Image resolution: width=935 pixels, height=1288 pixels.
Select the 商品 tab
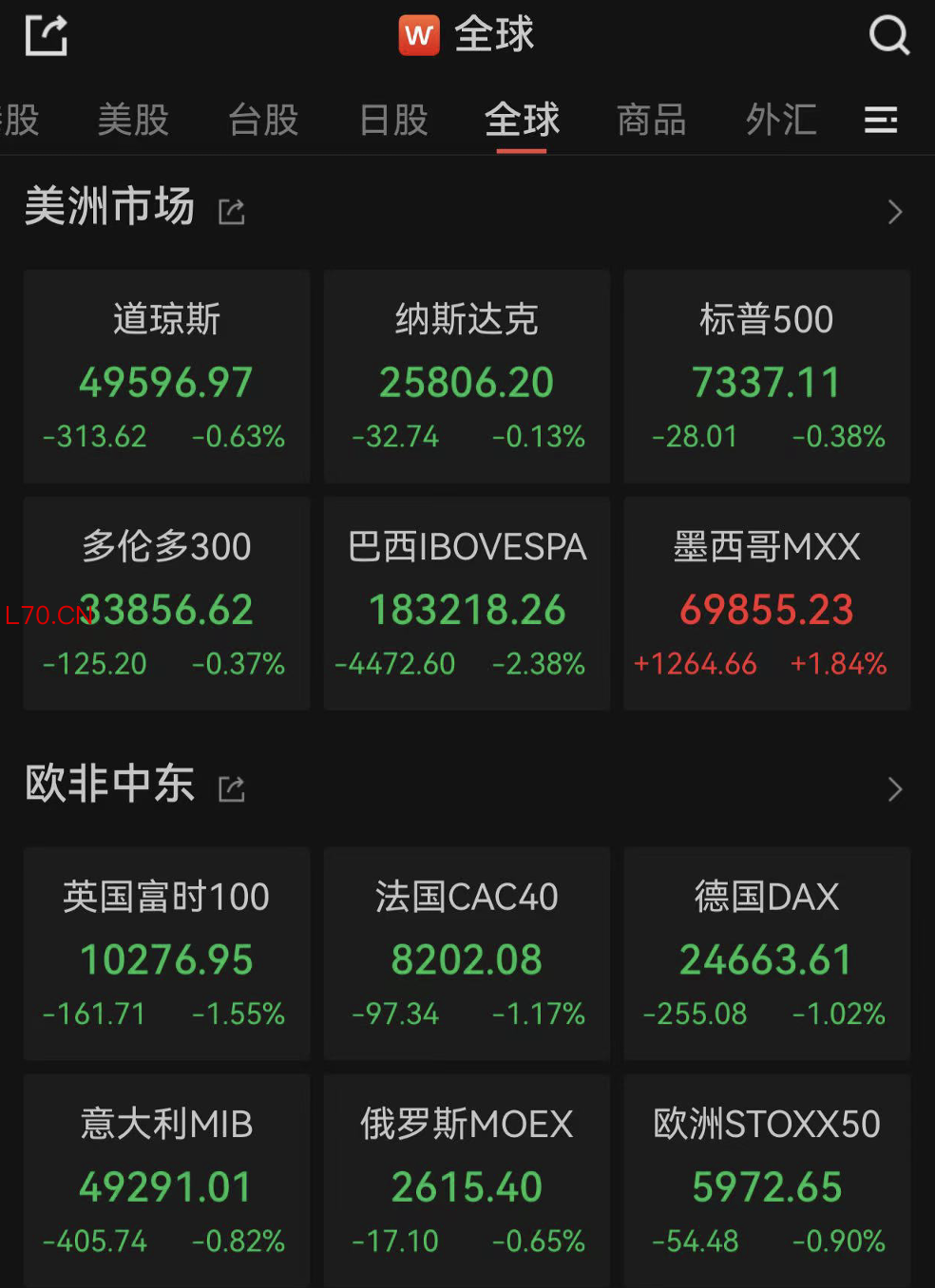pyautogui.click(x=652, y=121)
